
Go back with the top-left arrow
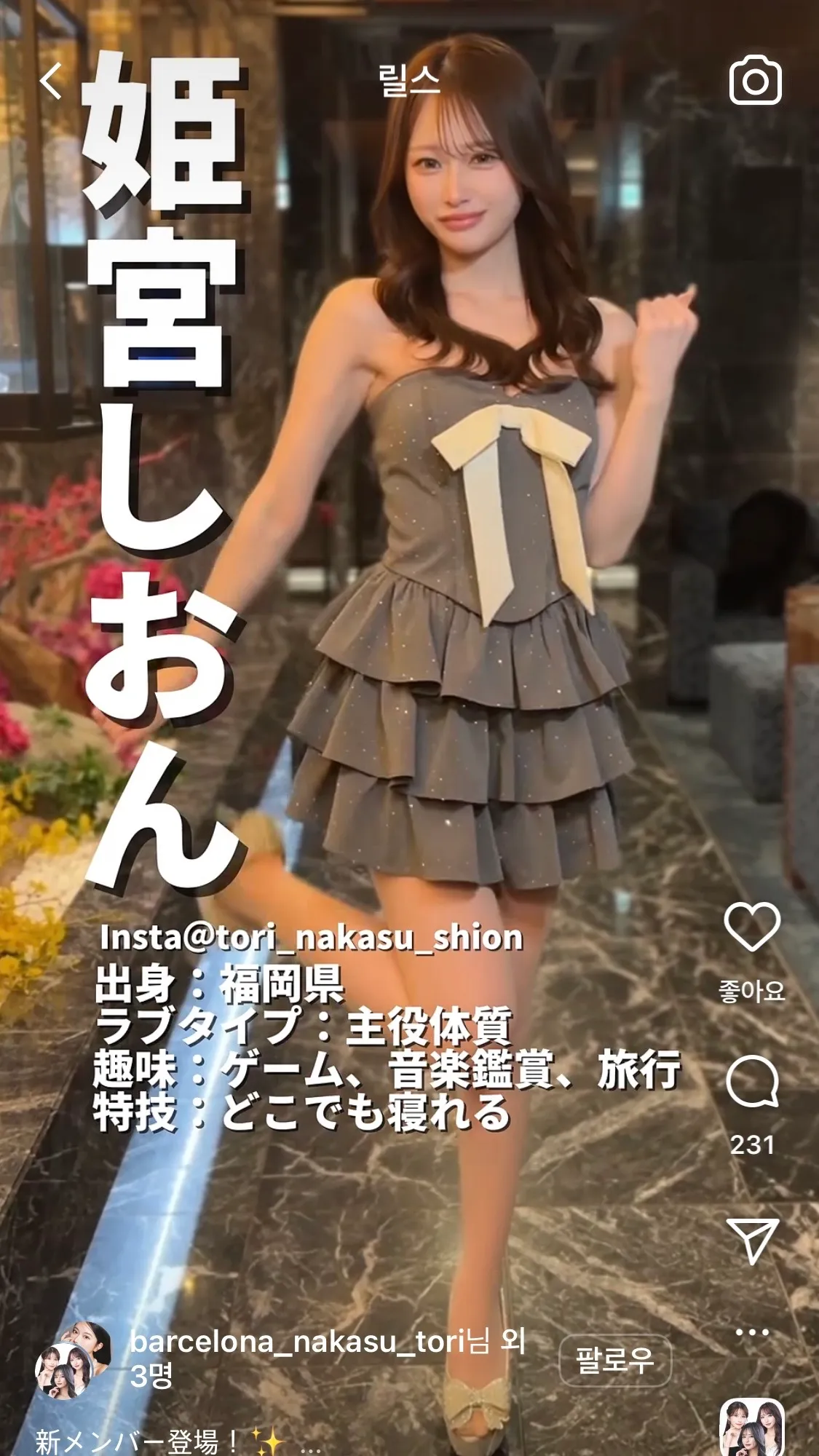pyautogui.click(x=51, y=80)
